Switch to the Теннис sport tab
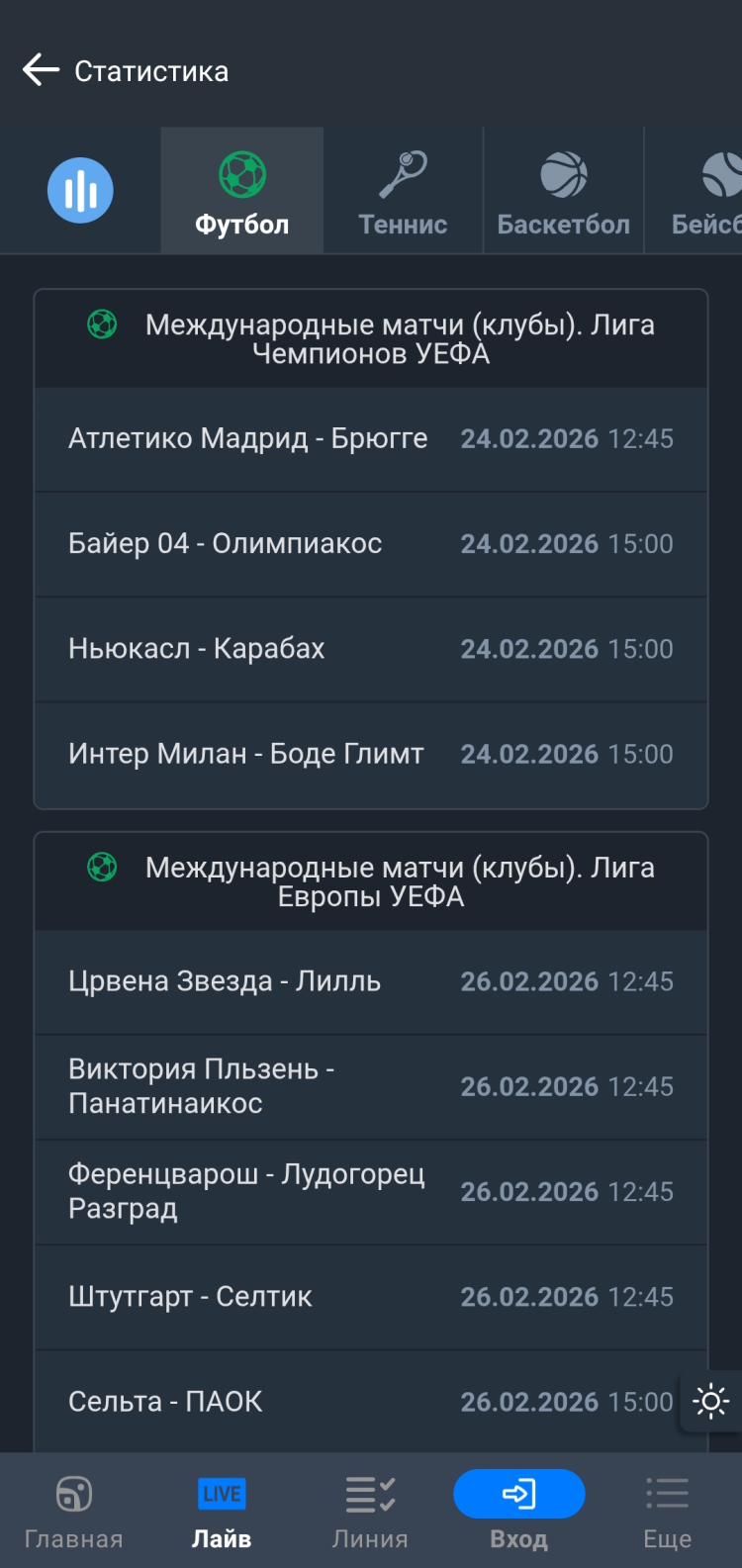Viewport: 742px width, 1568px height. click(x=403, y=192)
